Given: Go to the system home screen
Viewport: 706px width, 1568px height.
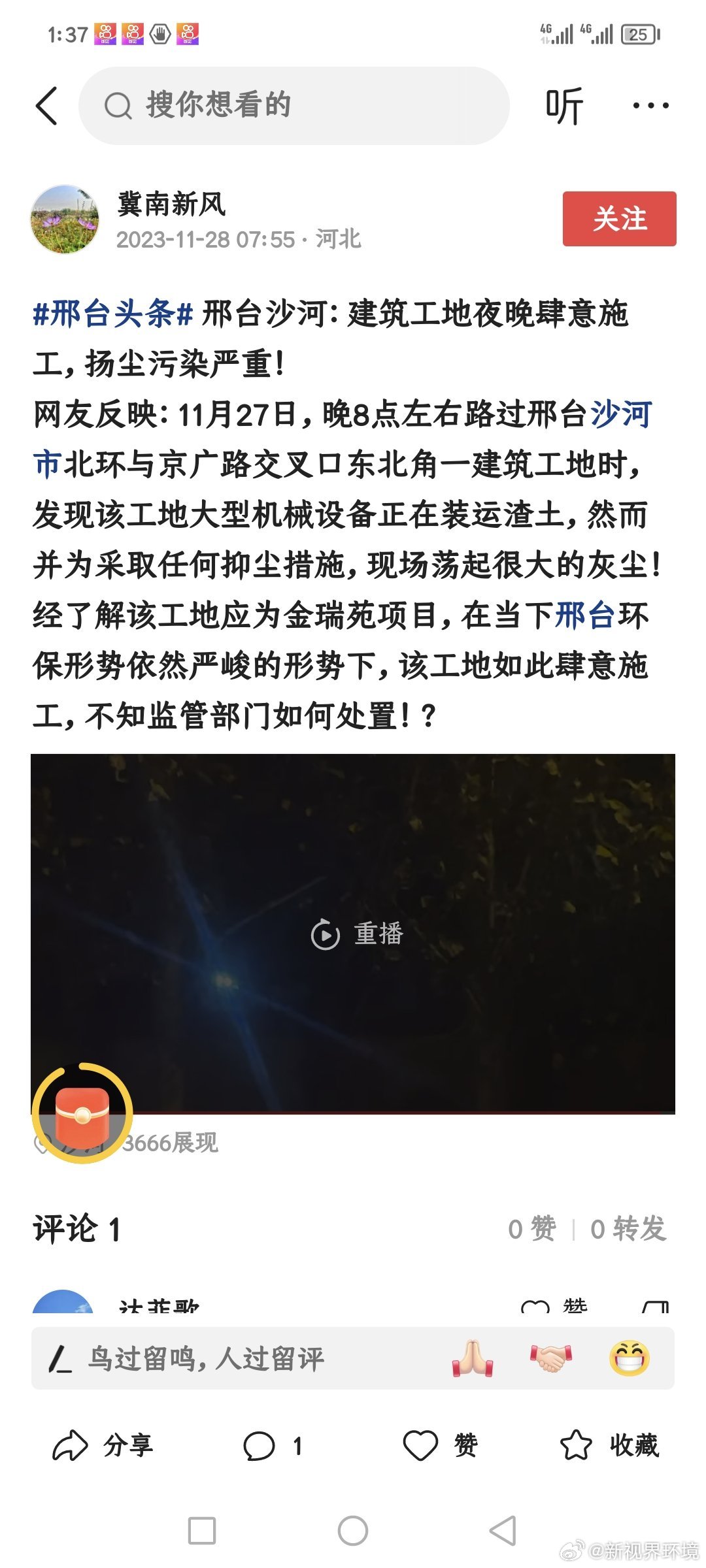Looking at the screenshot, I should [x=353, y=1530].
